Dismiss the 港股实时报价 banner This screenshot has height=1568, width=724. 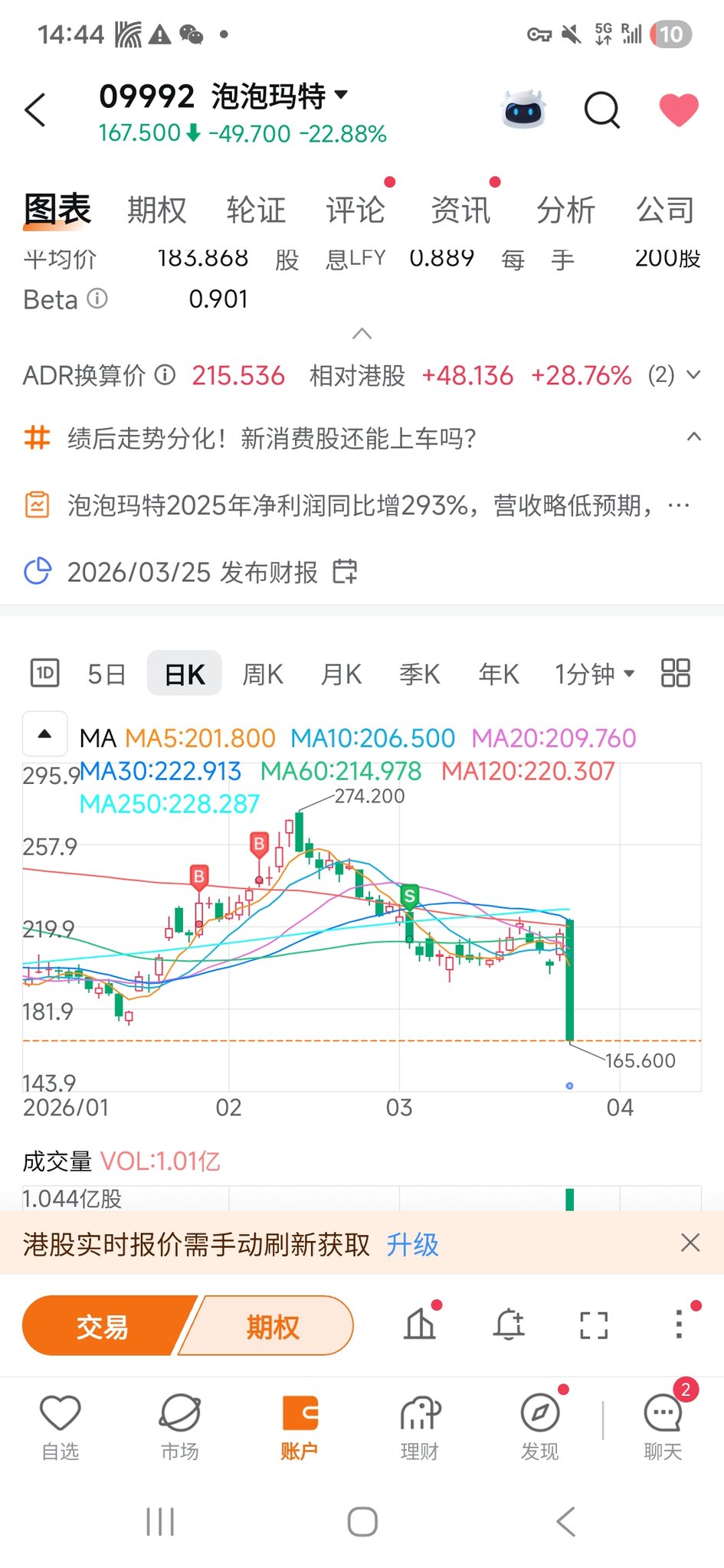[x=690, y=1243]
